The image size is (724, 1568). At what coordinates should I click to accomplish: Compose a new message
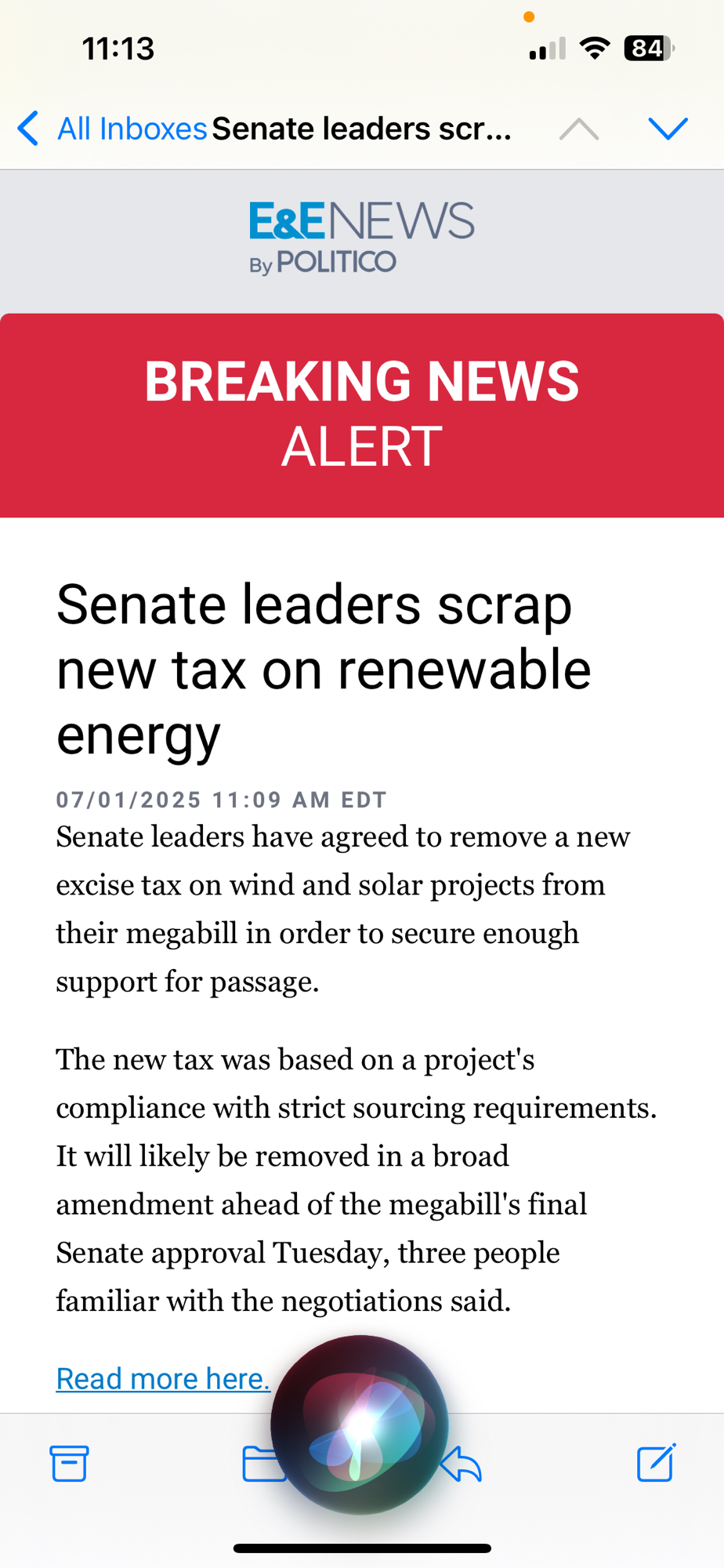click(x=655, y=1463)
